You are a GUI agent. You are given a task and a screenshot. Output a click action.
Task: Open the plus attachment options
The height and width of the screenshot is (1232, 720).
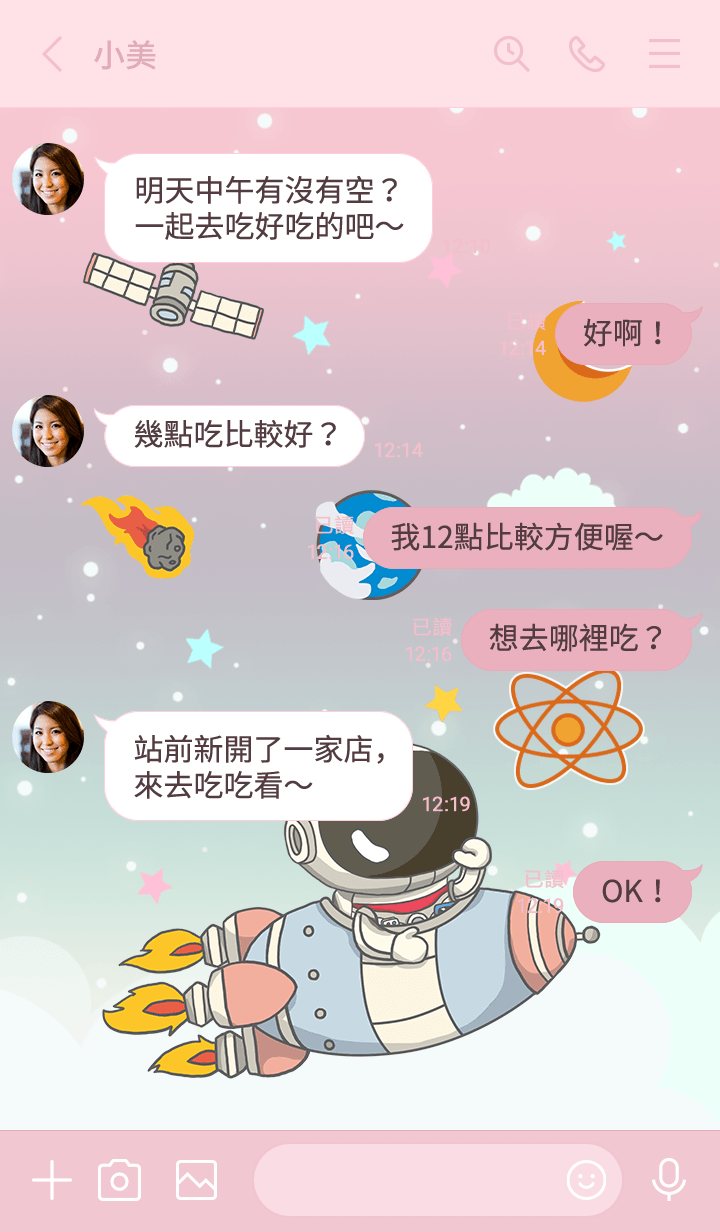click(52, 1181)
